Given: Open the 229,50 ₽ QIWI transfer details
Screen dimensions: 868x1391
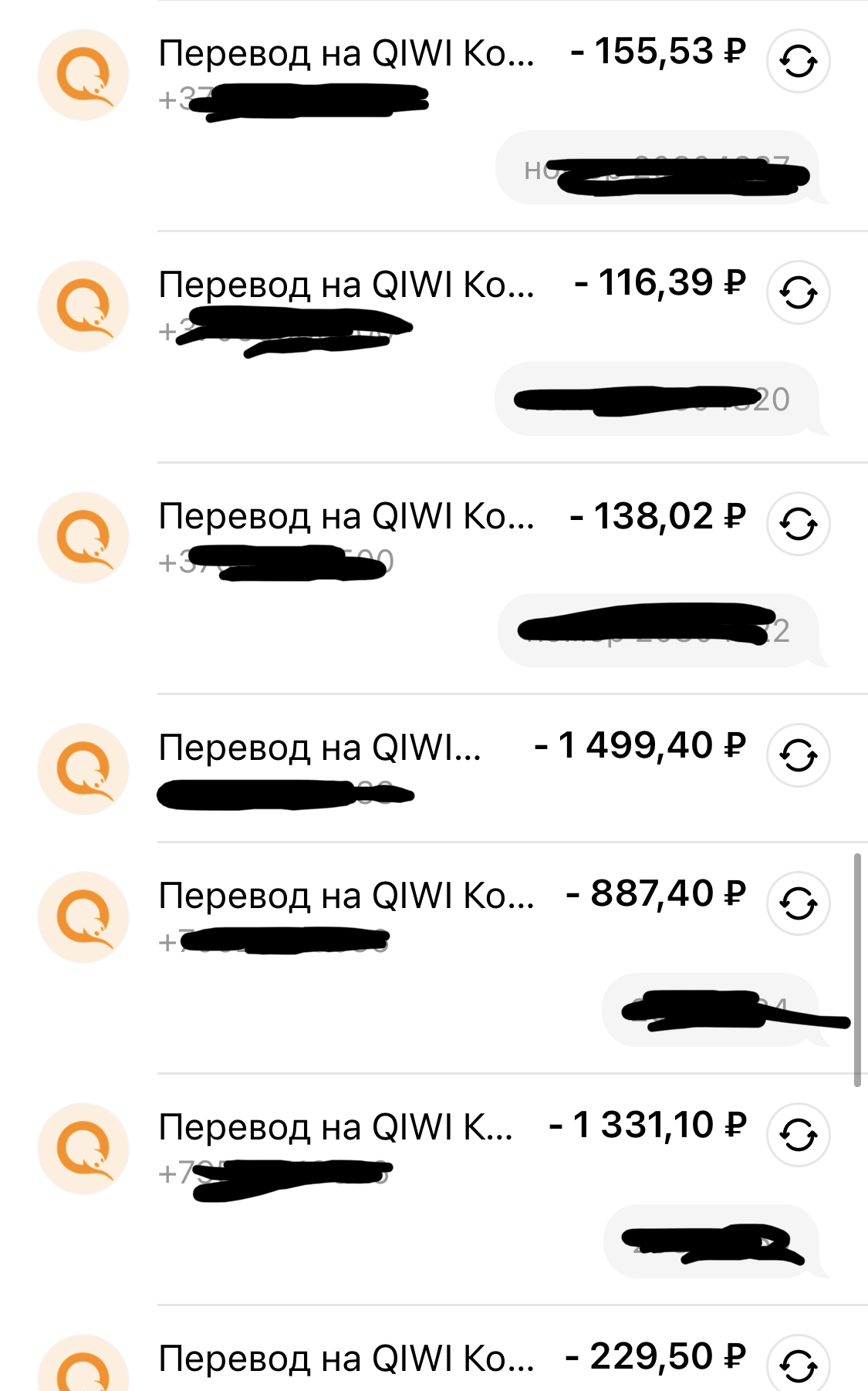Looking at the screenshot, I should tap(346, 1359).
